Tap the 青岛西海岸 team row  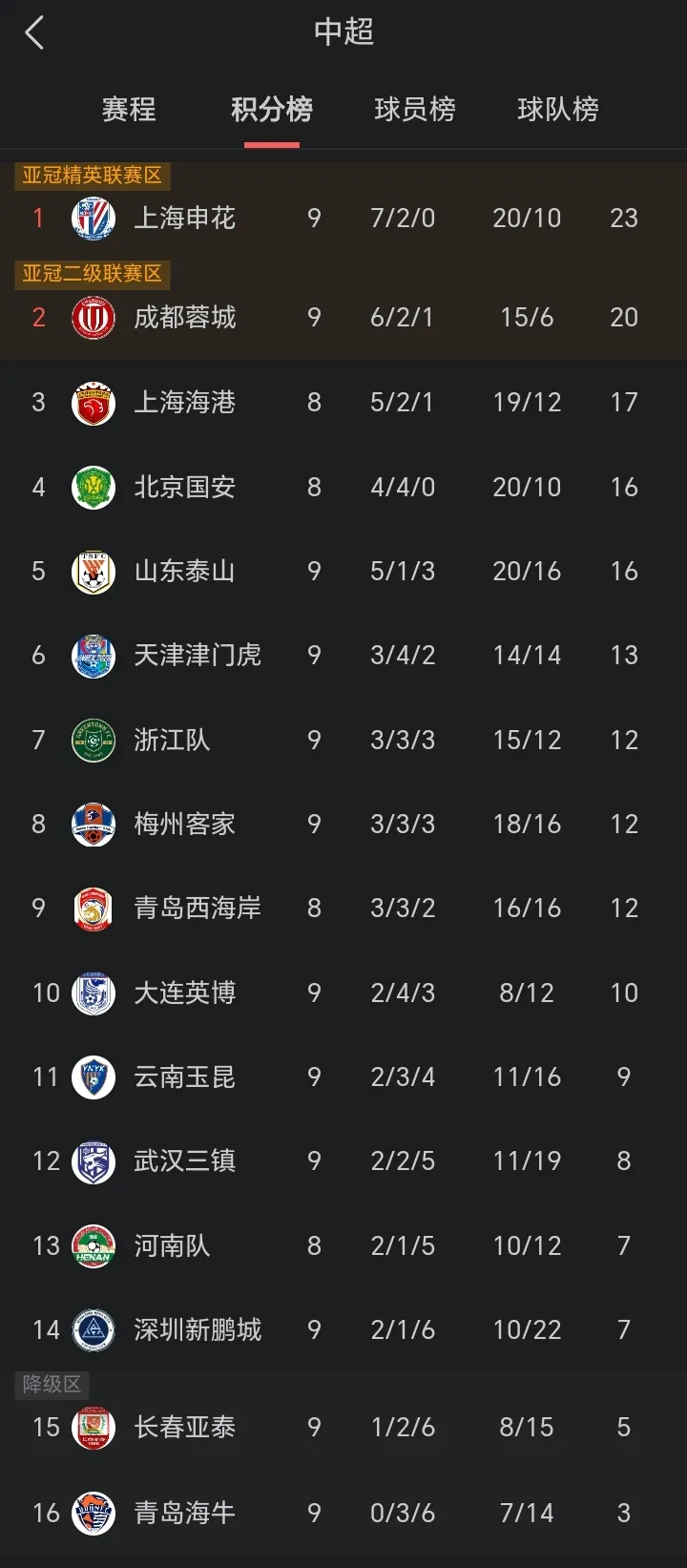198,909
